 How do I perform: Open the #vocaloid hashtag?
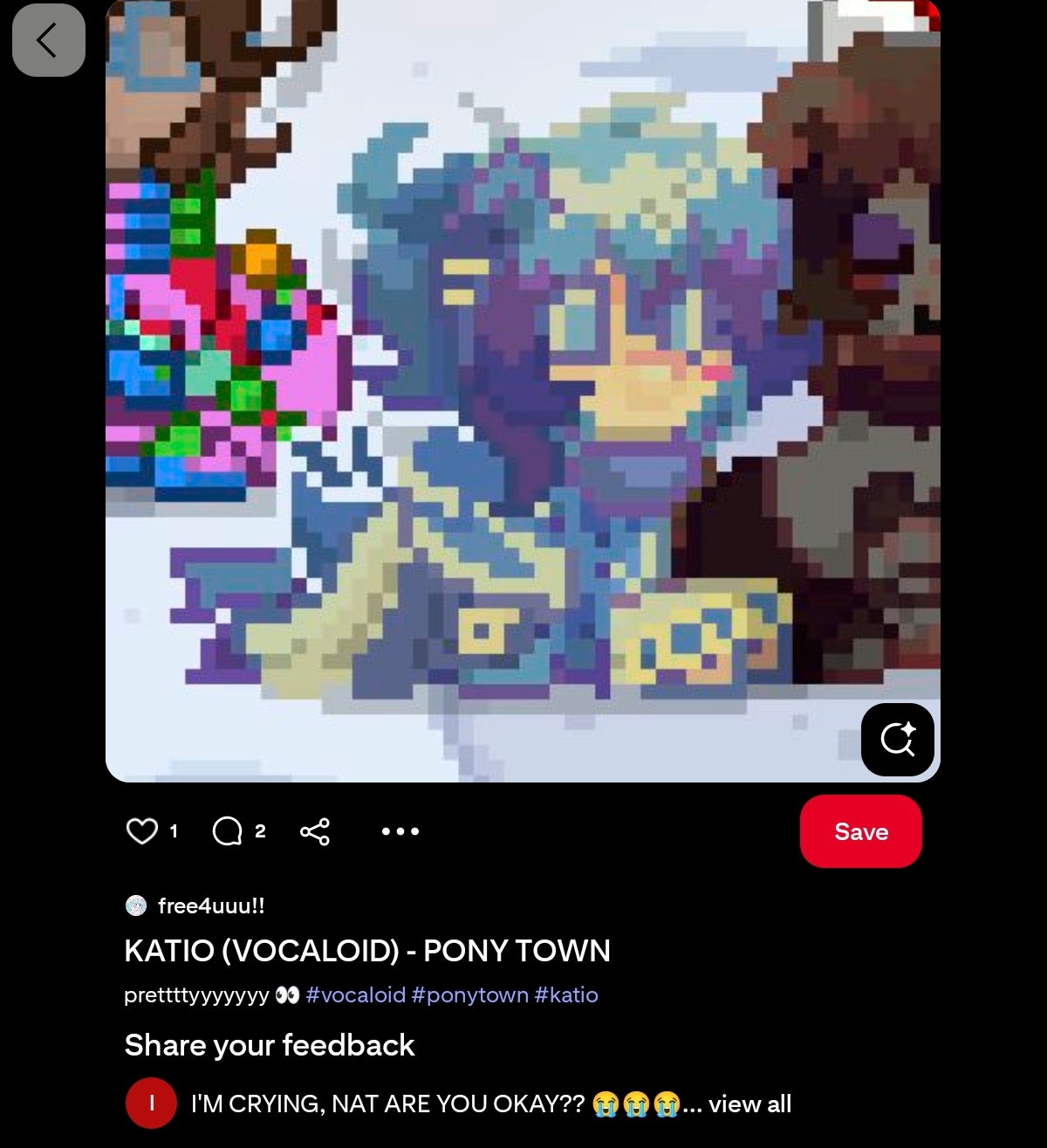(356, 995)
